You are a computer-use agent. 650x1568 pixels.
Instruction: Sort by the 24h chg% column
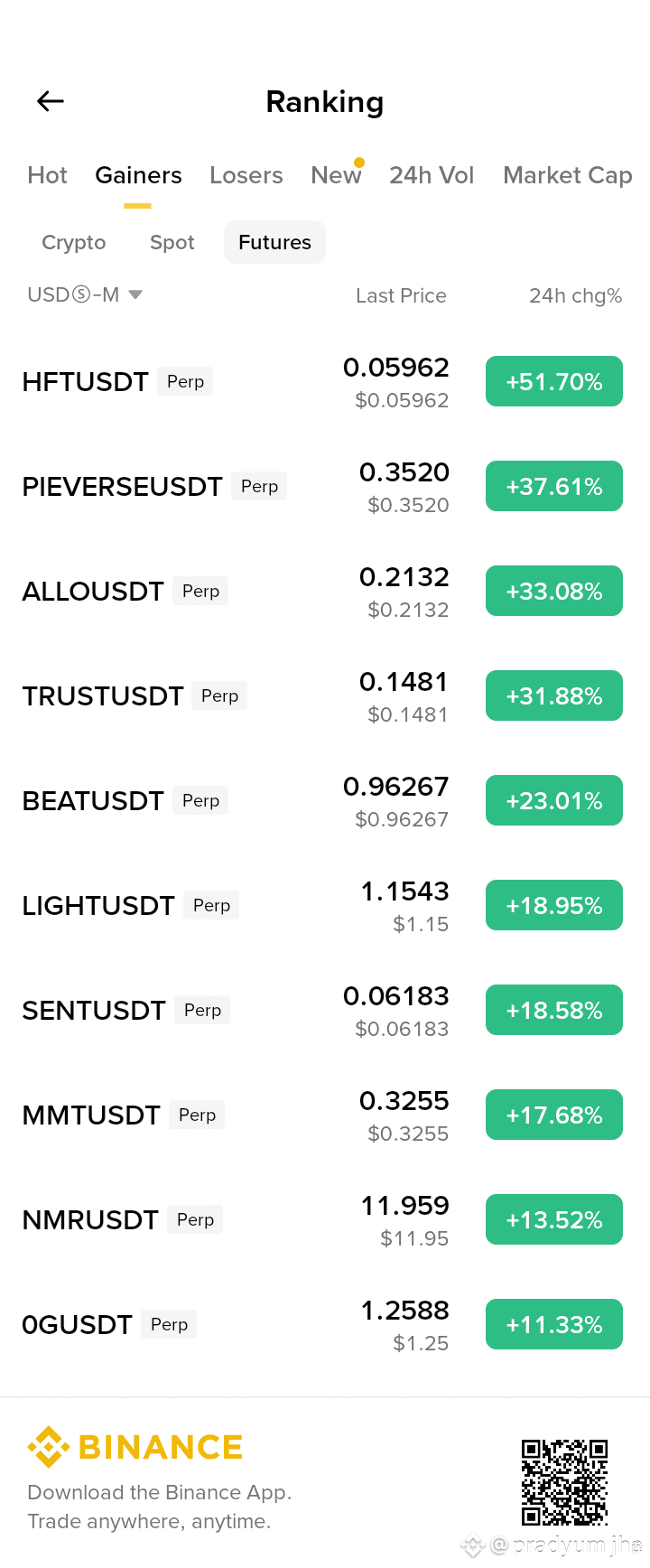pos(575,295)
